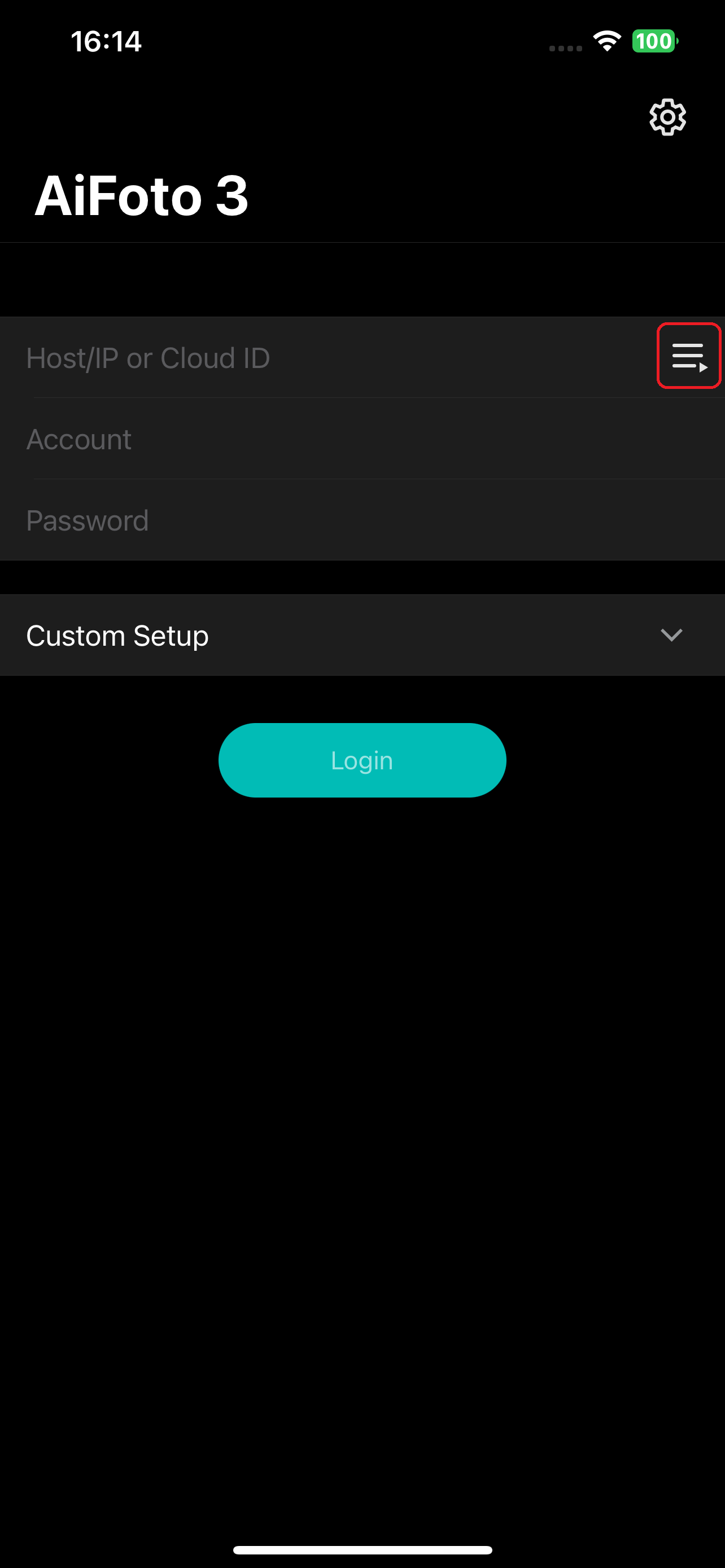Tap the Login button
The height and width of the screenshot is (1568, 725).
[362, 760]
